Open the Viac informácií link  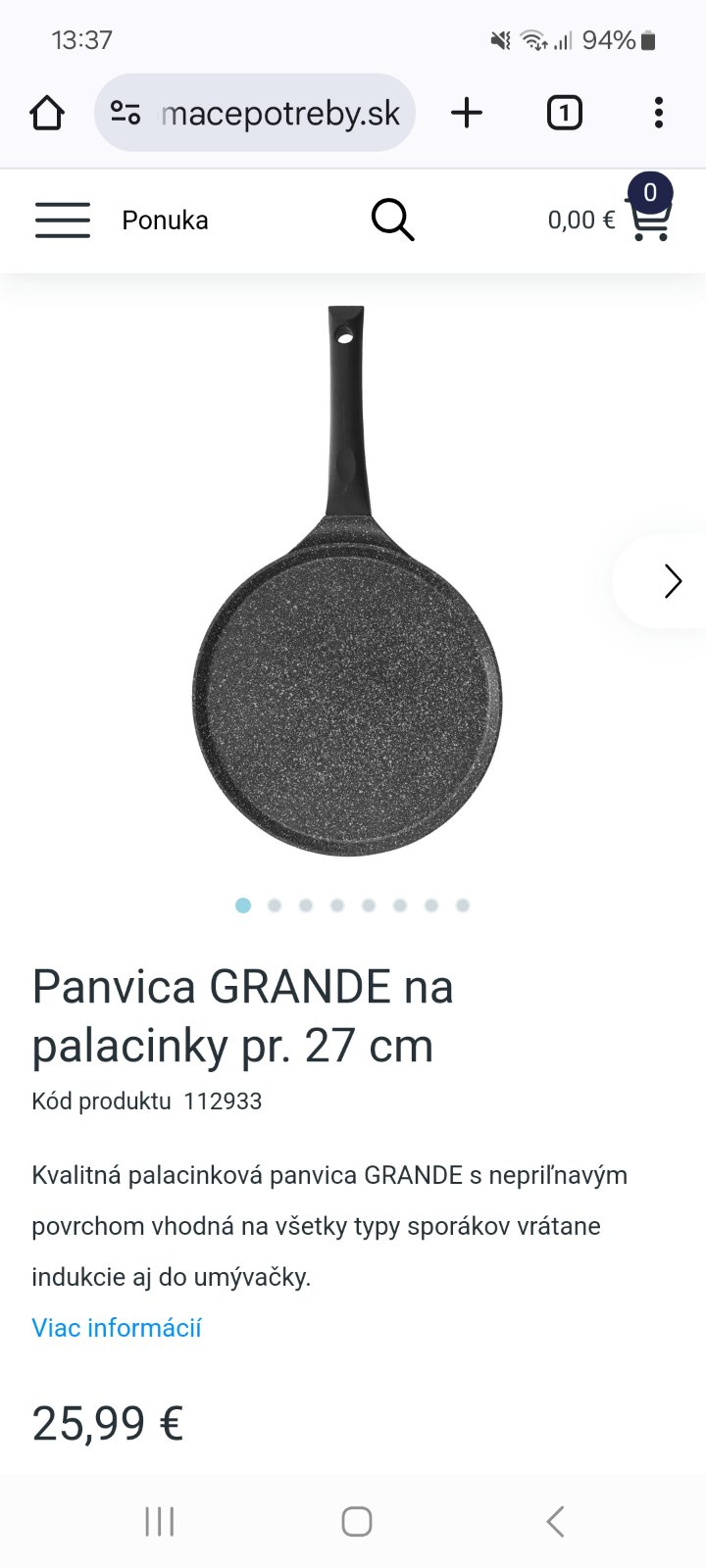[117, 1328]
